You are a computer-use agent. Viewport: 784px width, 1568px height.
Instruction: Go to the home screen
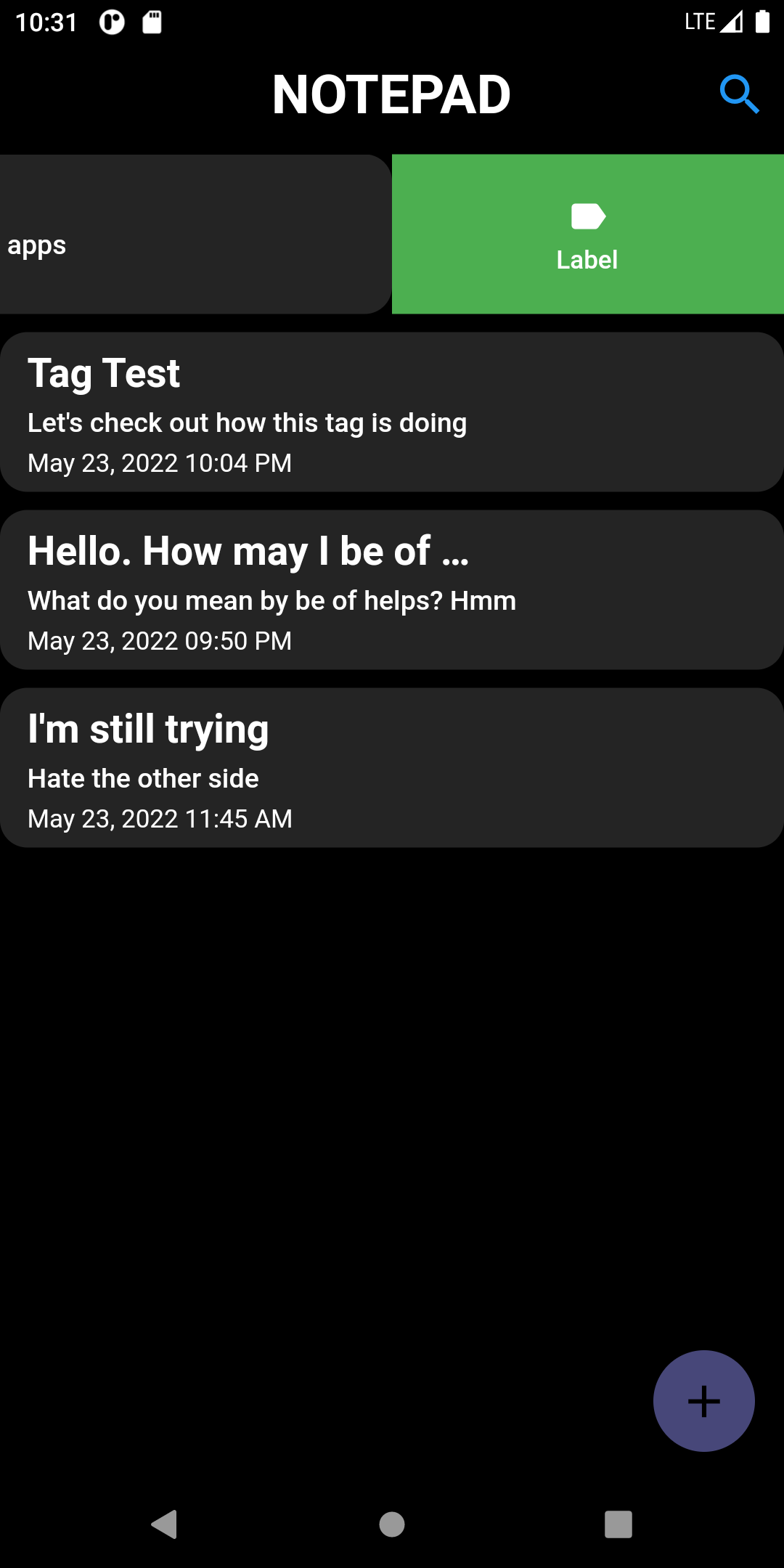coord(392,1524)
